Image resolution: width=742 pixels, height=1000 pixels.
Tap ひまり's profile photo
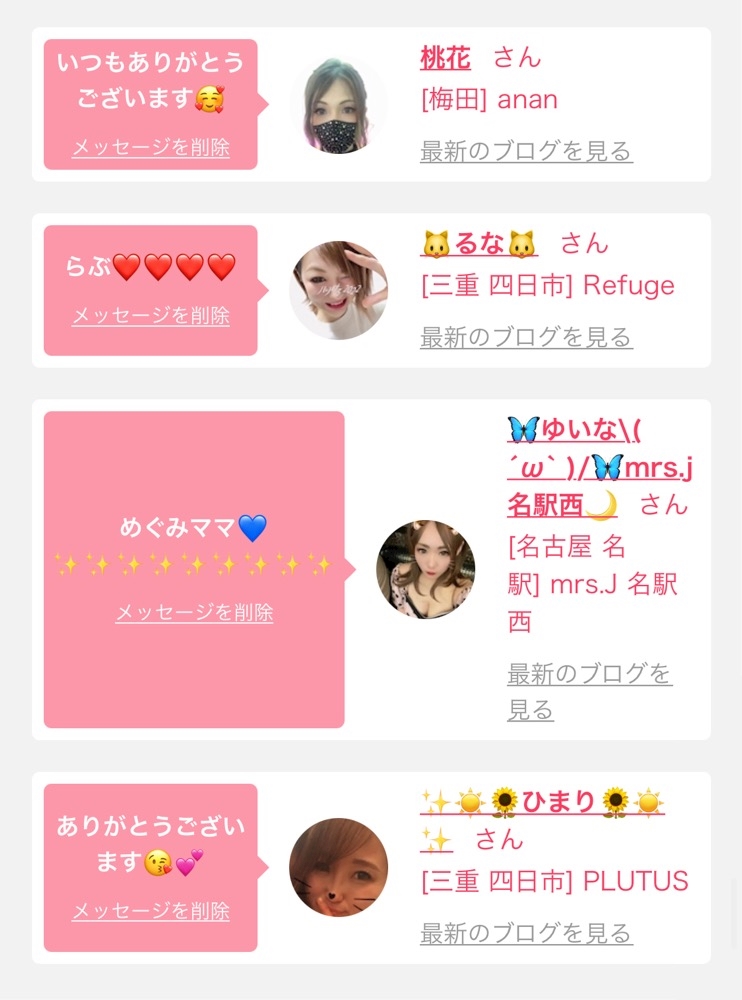pos(338,867)
